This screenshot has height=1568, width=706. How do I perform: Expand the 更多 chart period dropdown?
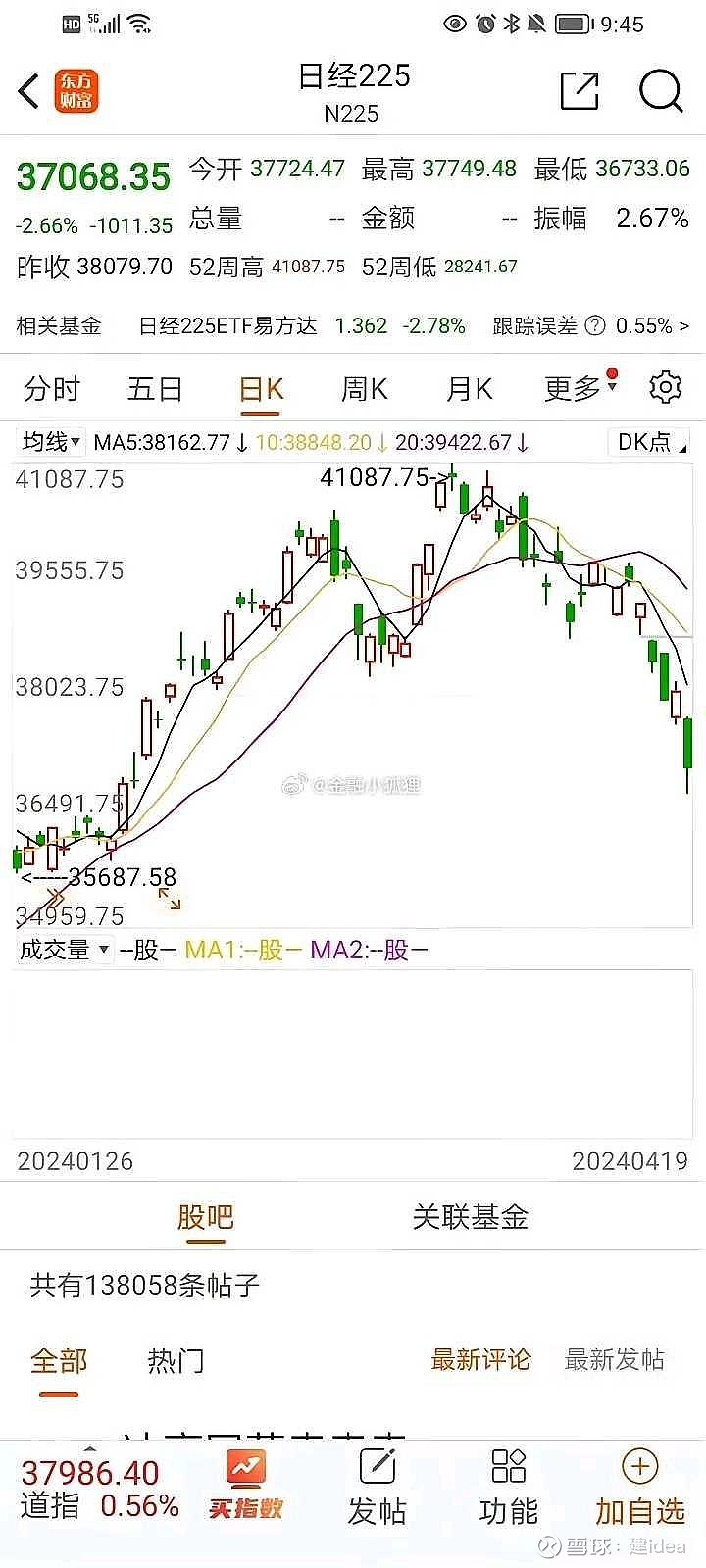coord(580,389)
